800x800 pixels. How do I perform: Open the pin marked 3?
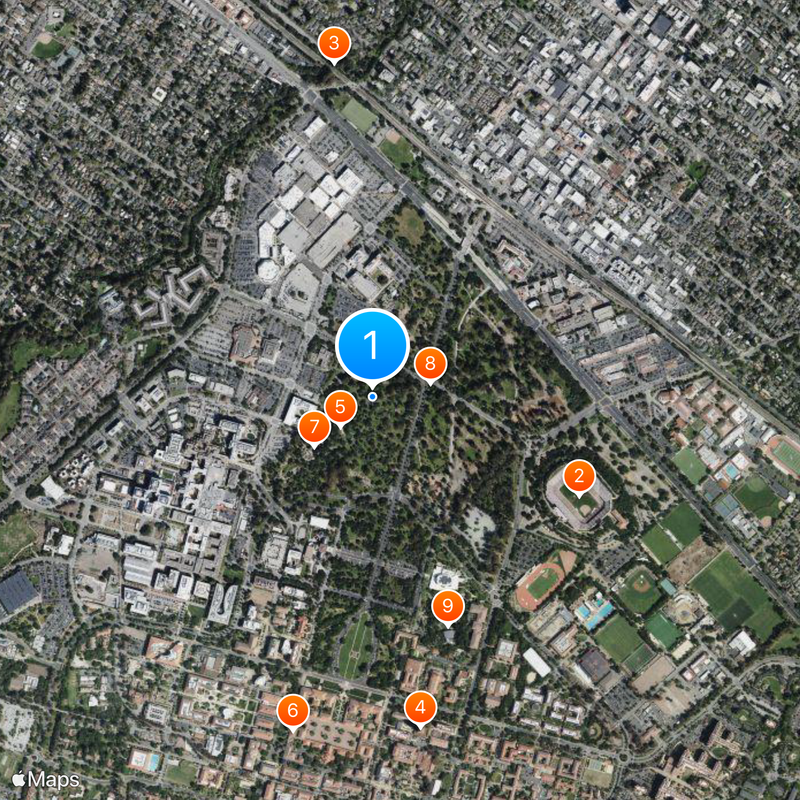(x=333, y=44)
